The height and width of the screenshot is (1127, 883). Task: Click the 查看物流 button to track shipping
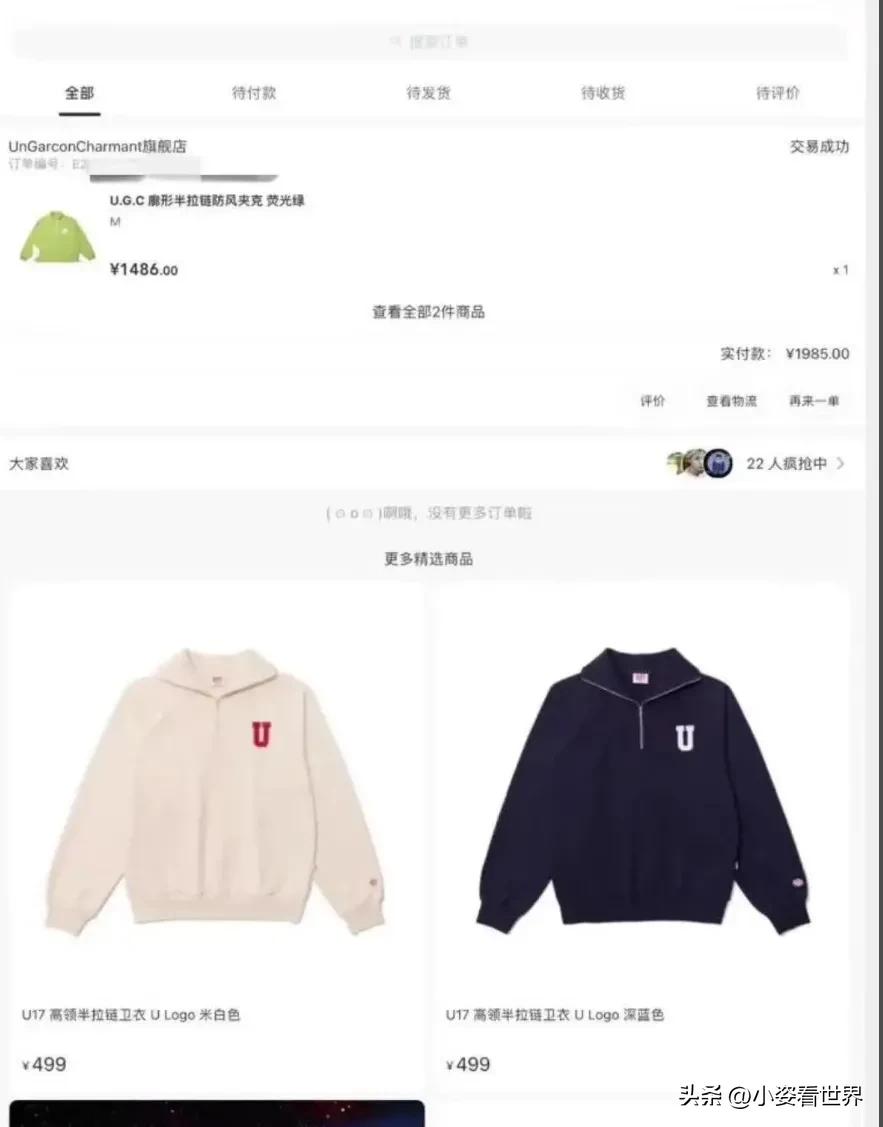coord(731,400)
